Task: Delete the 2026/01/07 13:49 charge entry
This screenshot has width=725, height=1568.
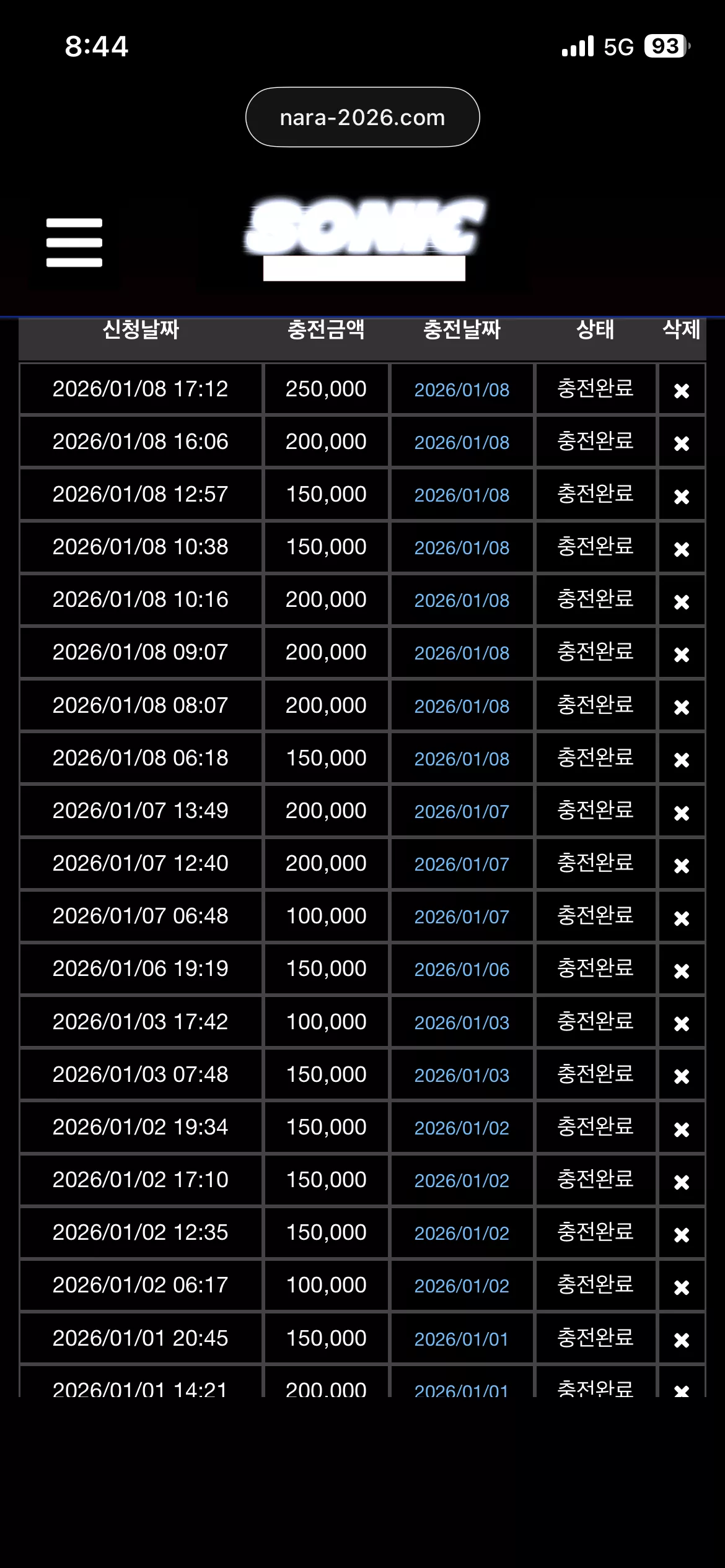Action: 682,813
